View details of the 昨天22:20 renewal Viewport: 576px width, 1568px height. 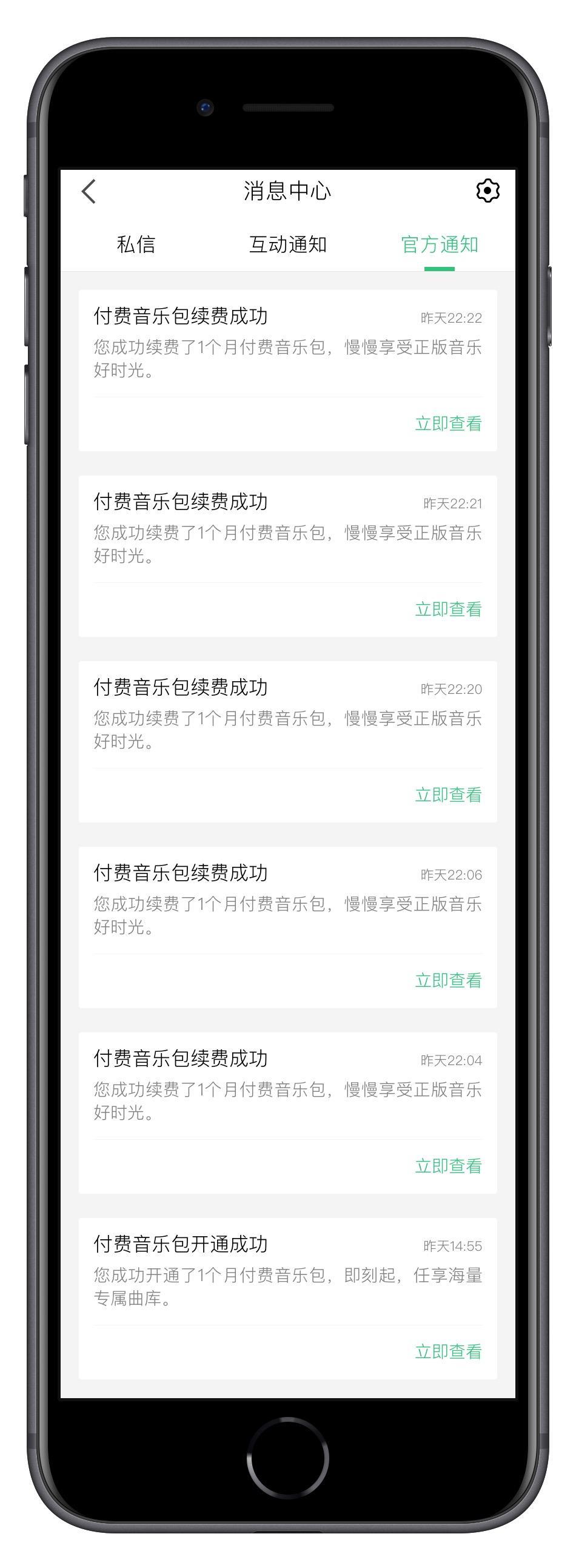point(448,795)
